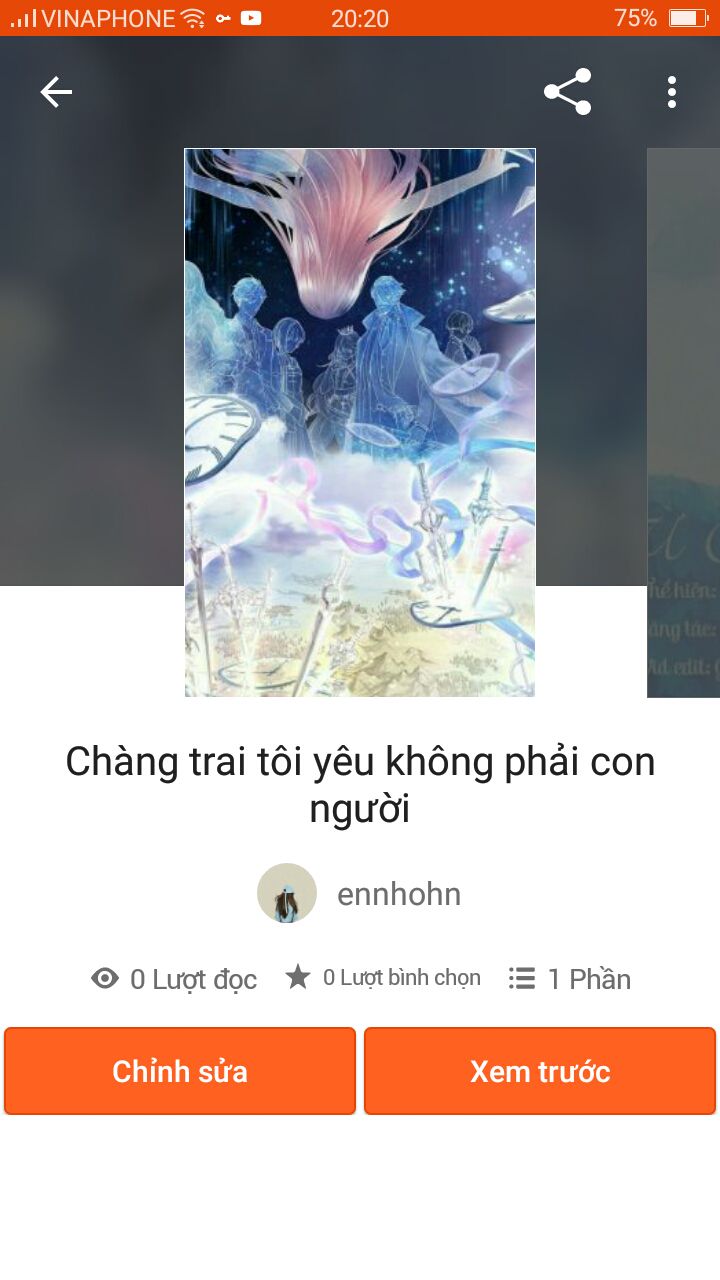Tap the Chỉnh sửa button
Viewport: 720px width, 1280px height.
[x=180, y=1071]
